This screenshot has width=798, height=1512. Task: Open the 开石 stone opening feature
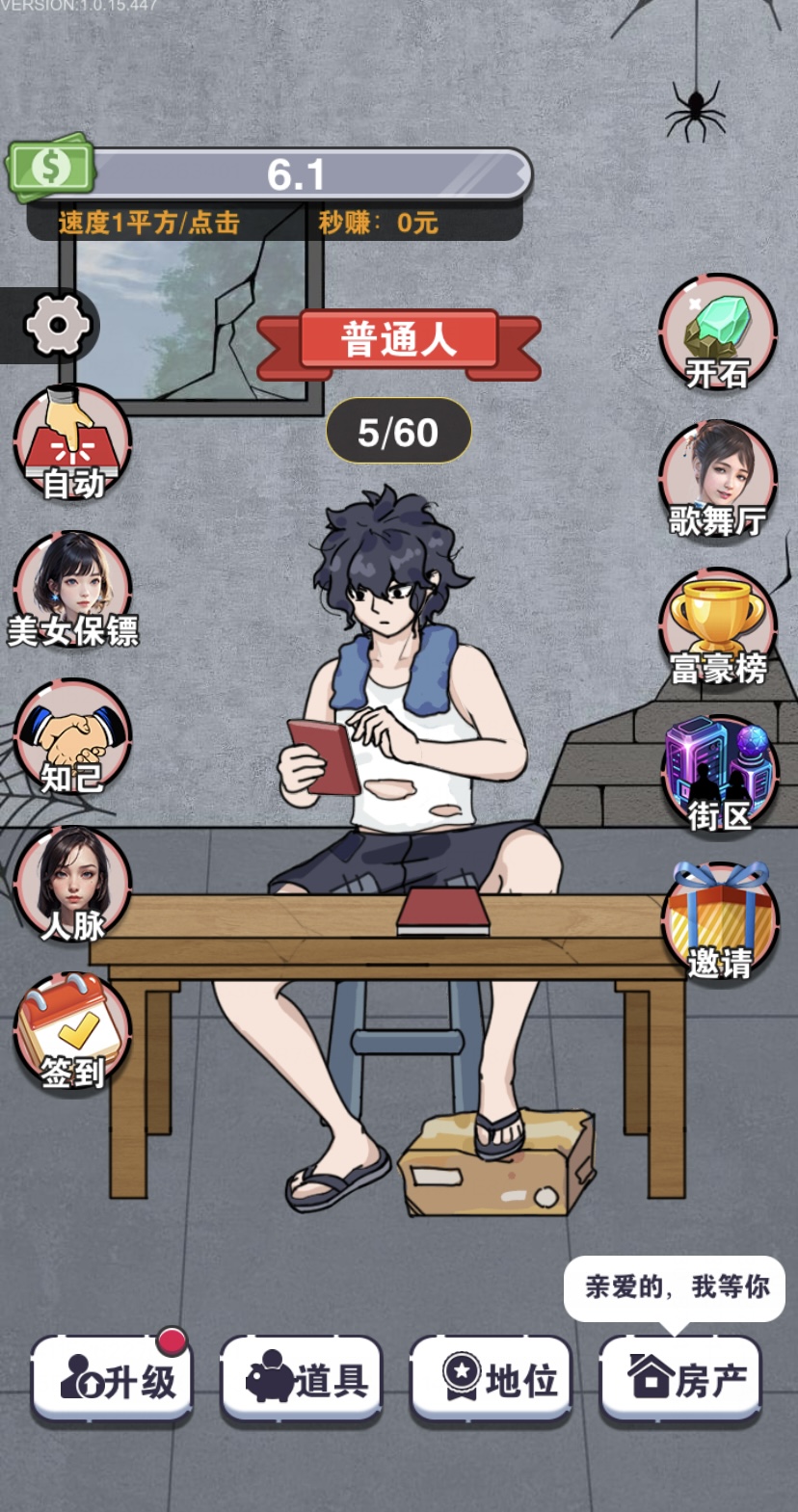tap(718, 332)
